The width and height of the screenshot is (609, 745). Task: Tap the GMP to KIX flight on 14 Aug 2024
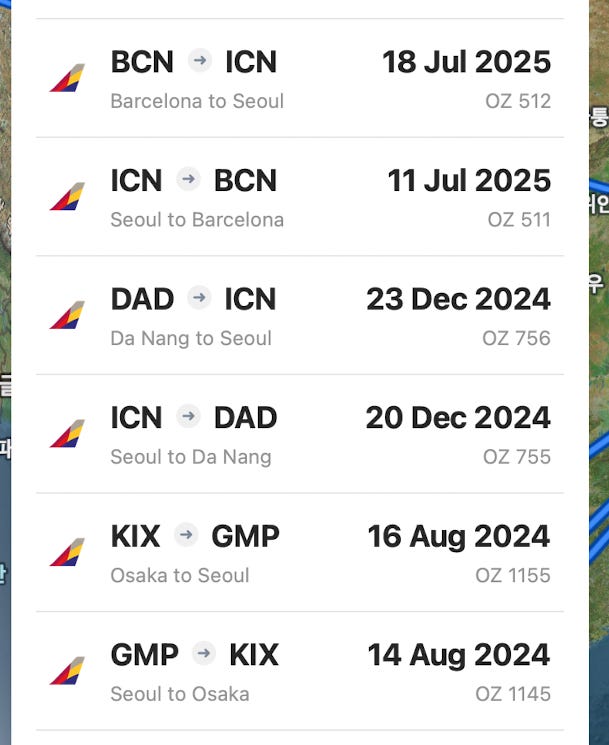pyautogui.click(x=300, y=671)
